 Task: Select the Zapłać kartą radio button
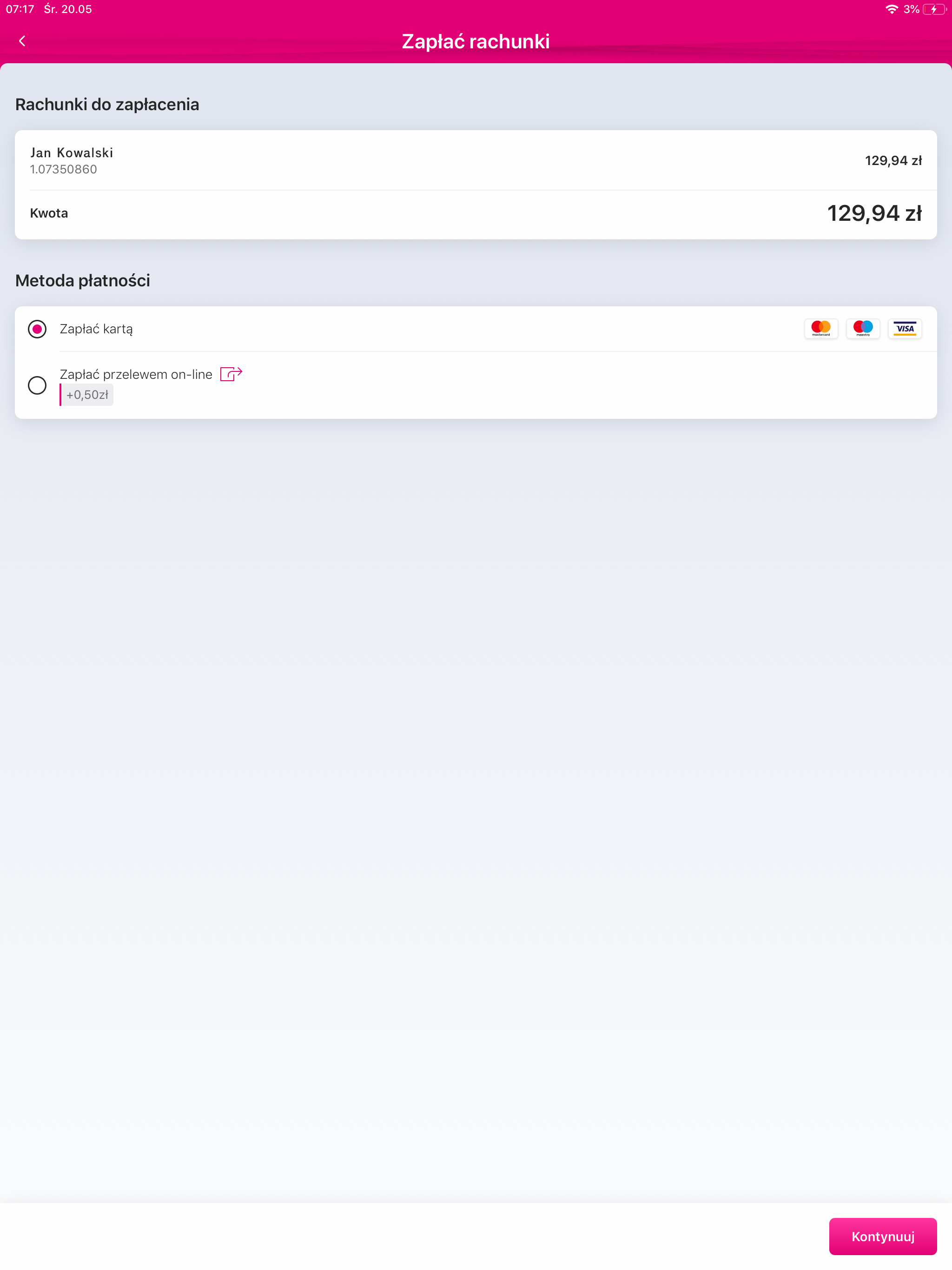[x=37, y=328]
